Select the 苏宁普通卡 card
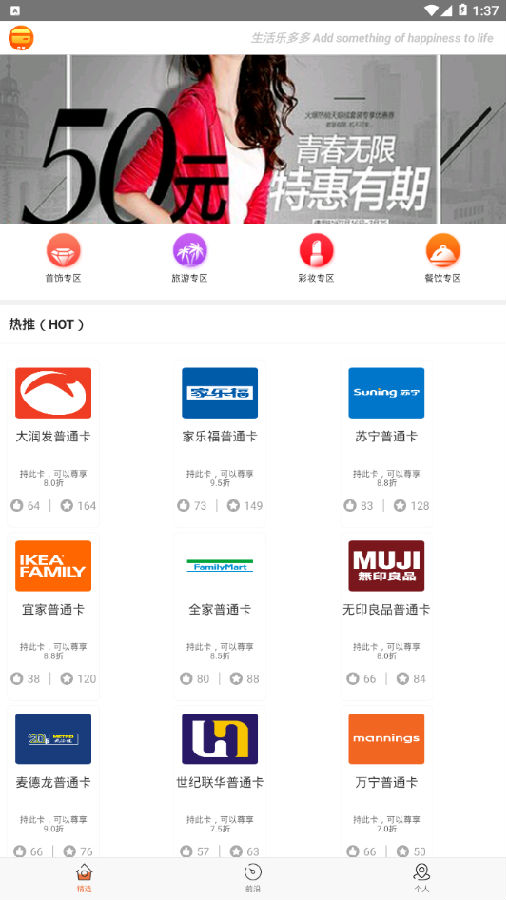506x900 pixels. [x=386, y=444]
